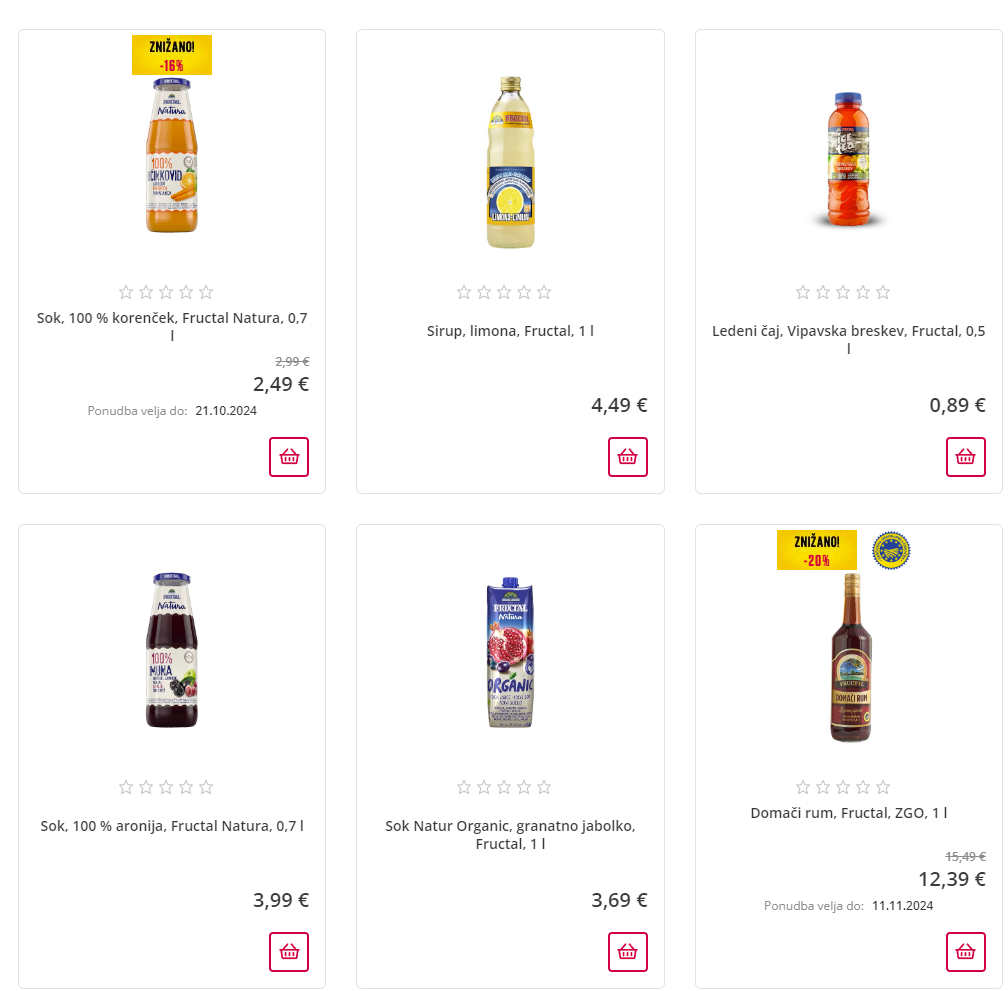Add Sok Natur Organic granatno jabolko to basket
Viewport: 1008px width, 991px height.
pyautogui.click(x=628, y=952)
